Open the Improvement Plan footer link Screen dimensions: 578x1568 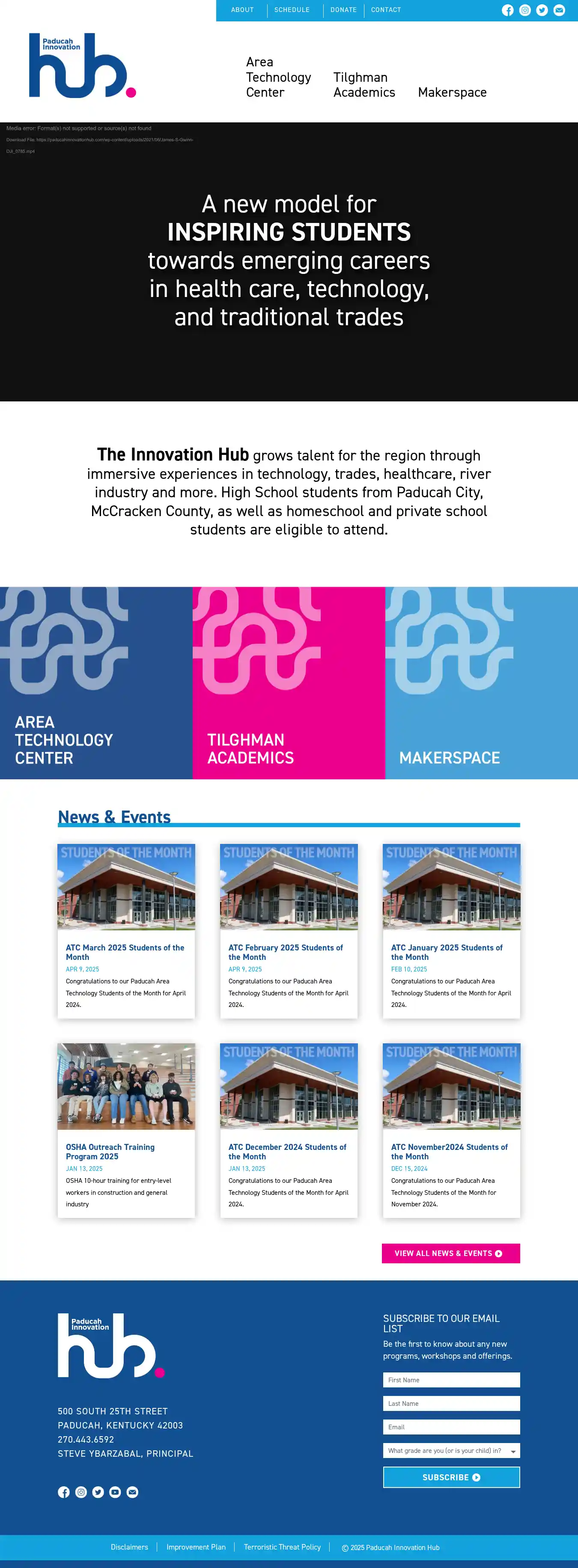[x=196, y=1547]
